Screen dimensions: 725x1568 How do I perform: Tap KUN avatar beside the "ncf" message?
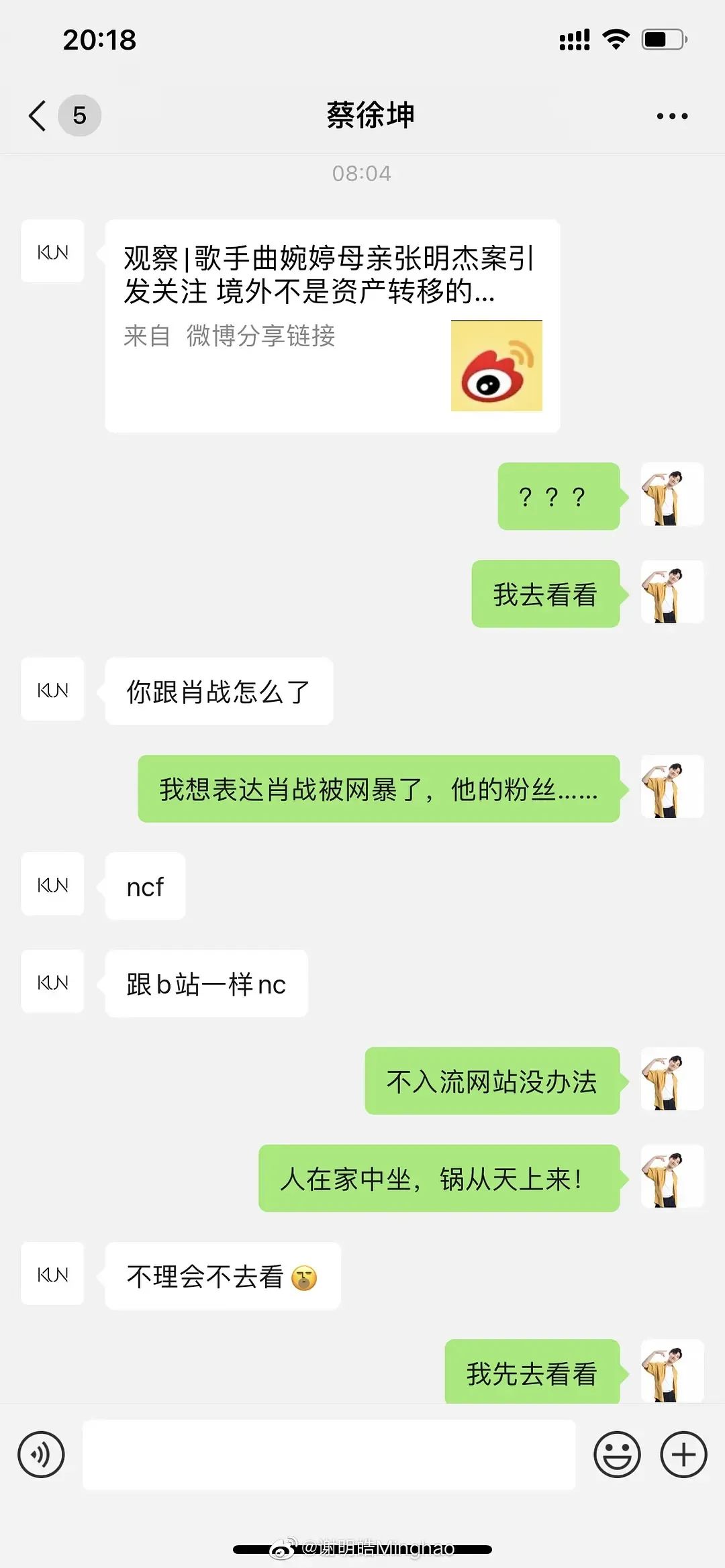point(52,884)
